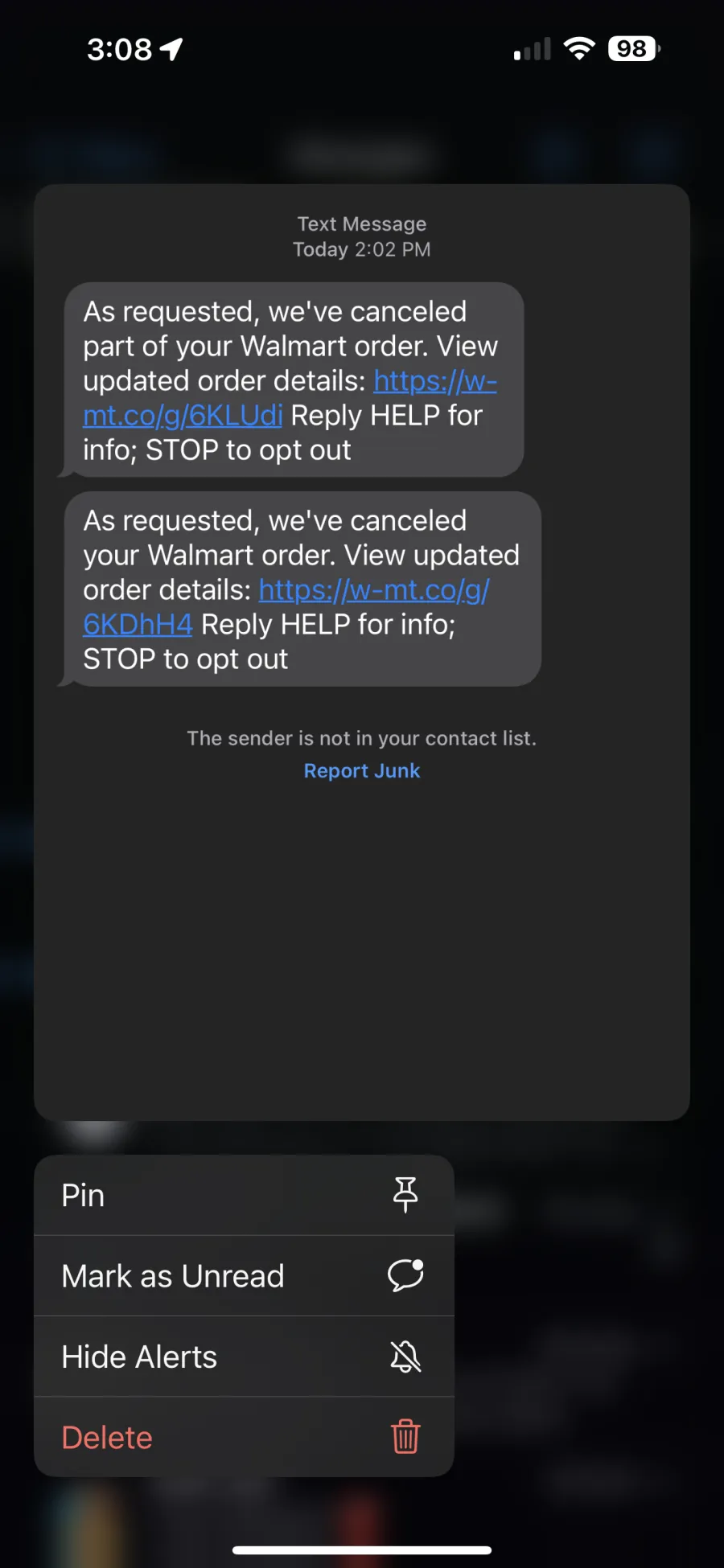
Task: Delete this conversation
Action: (243, 1437)
